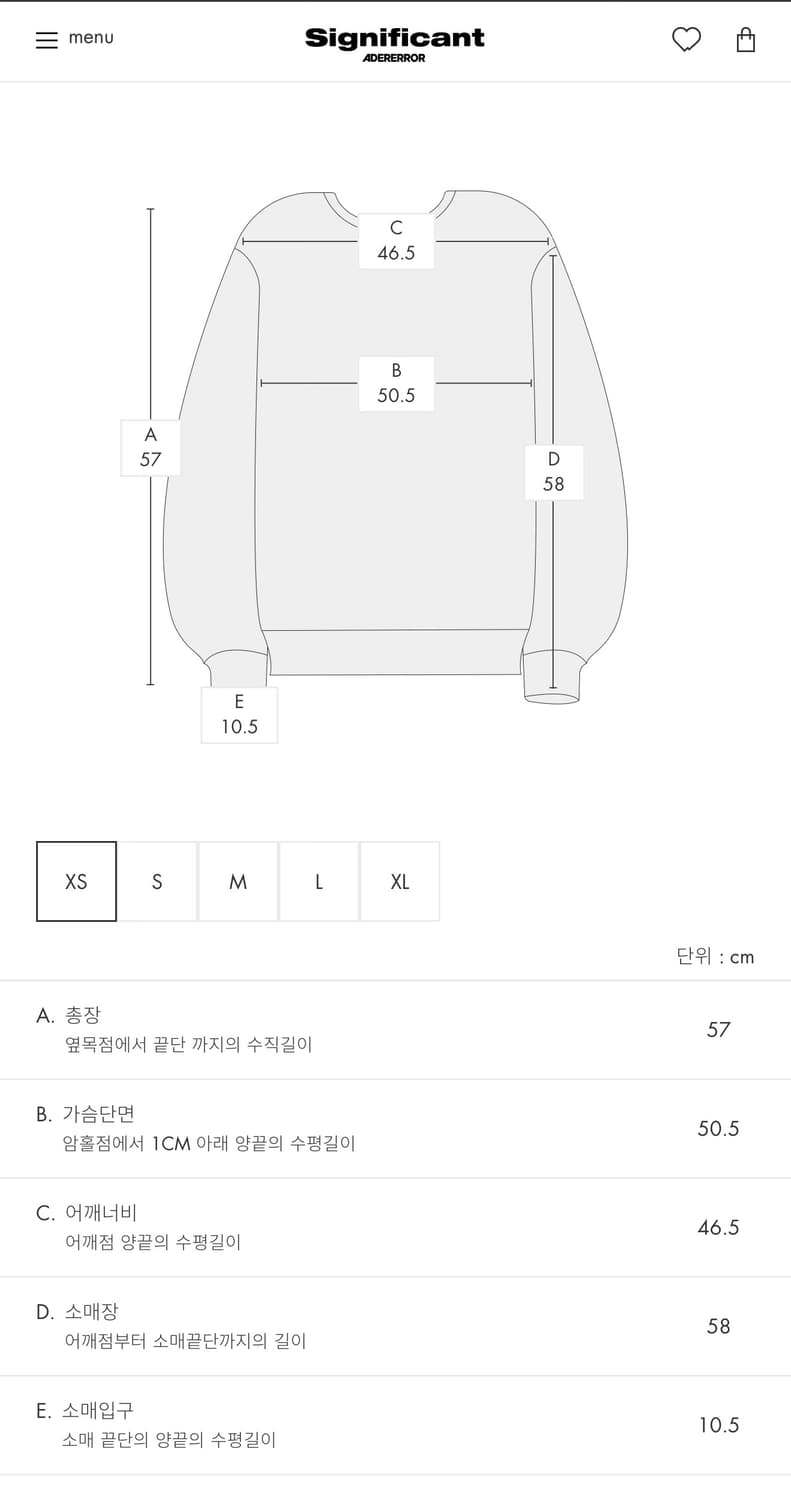Click the Significant ADERERROR logo

(x=395, y=41)
